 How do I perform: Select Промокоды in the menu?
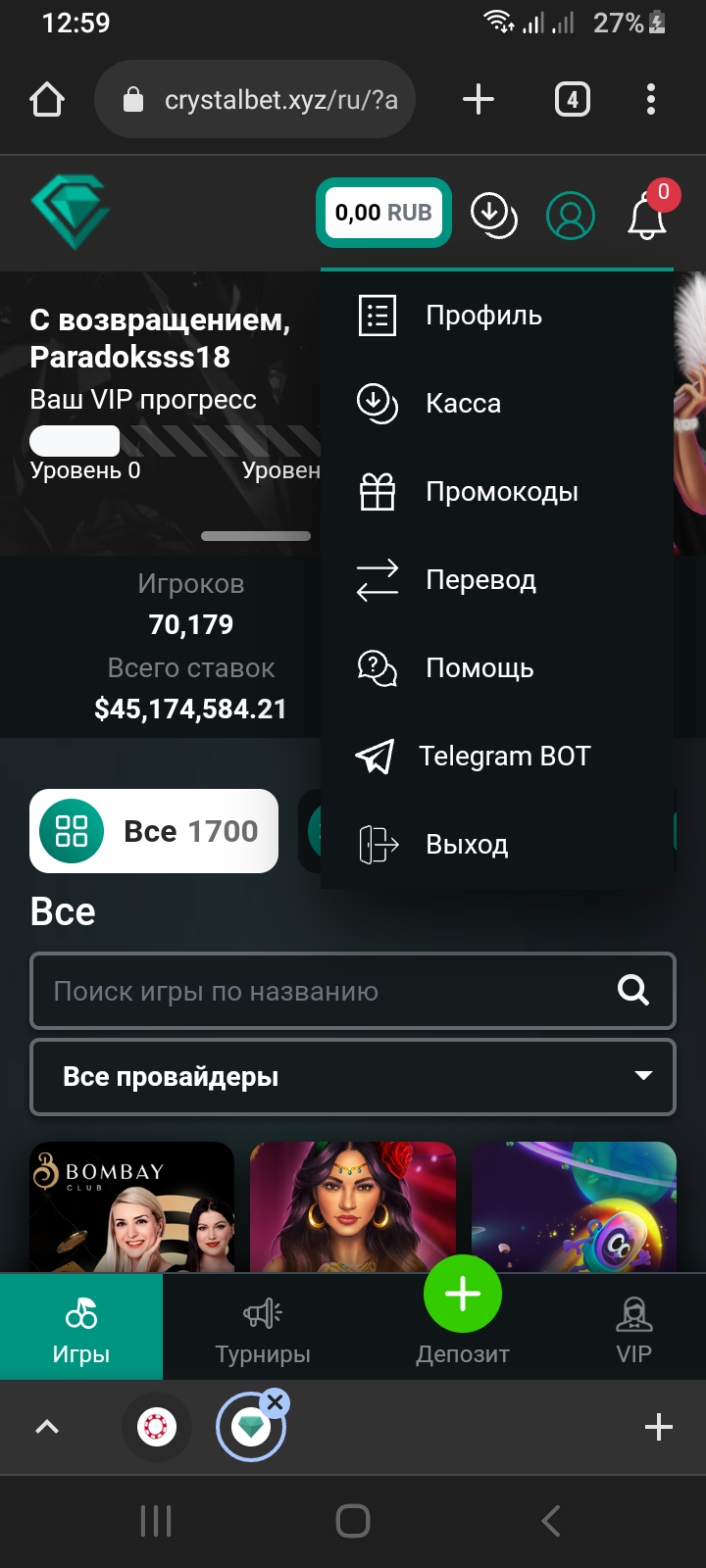501,492
